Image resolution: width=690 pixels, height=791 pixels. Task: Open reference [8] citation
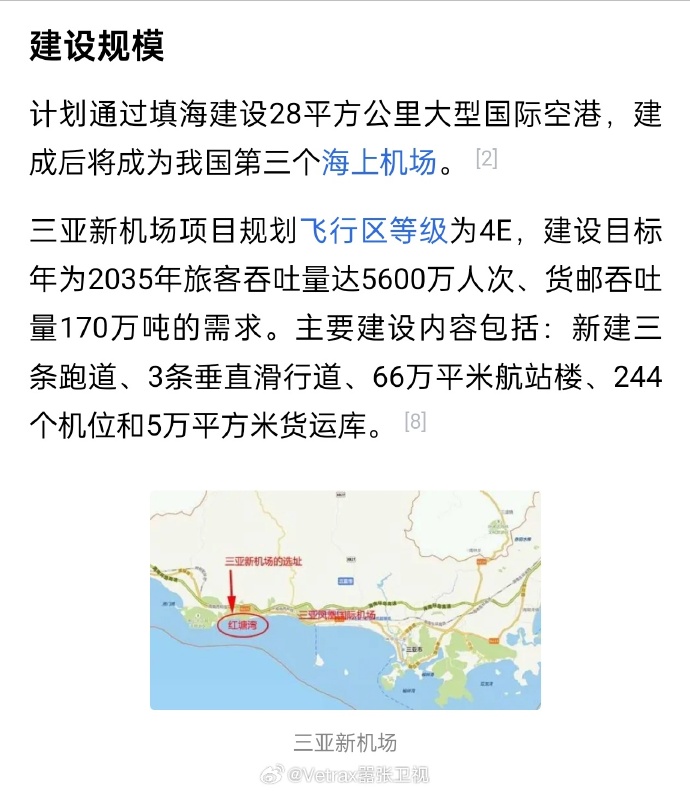(x=415, y=422)
